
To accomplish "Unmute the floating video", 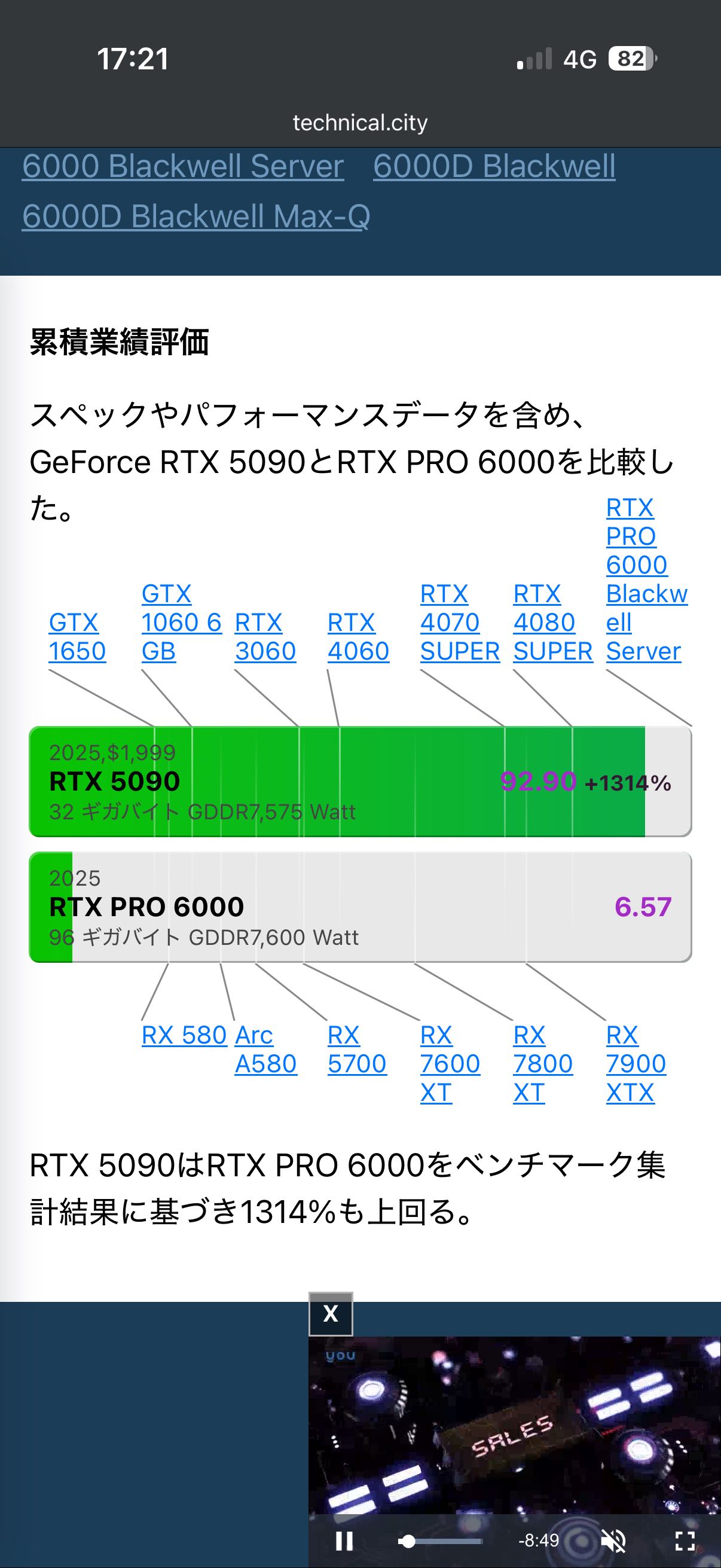I will [613, 1540].
